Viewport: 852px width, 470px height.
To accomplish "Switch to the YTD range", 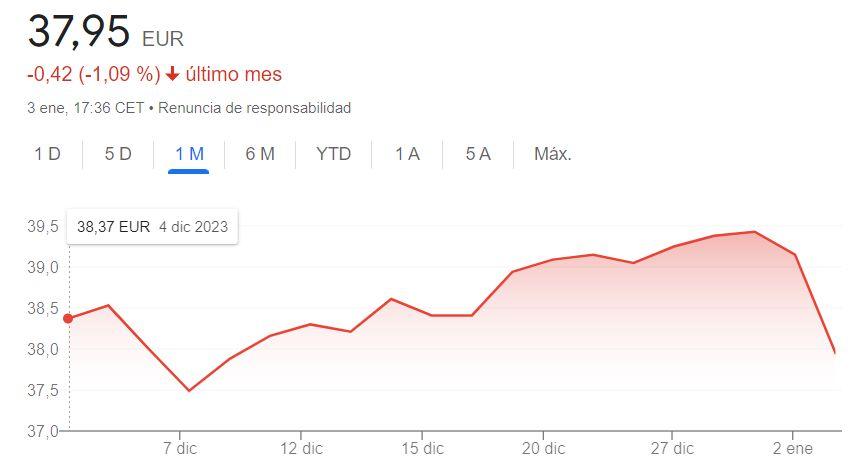I will [333, 154].
